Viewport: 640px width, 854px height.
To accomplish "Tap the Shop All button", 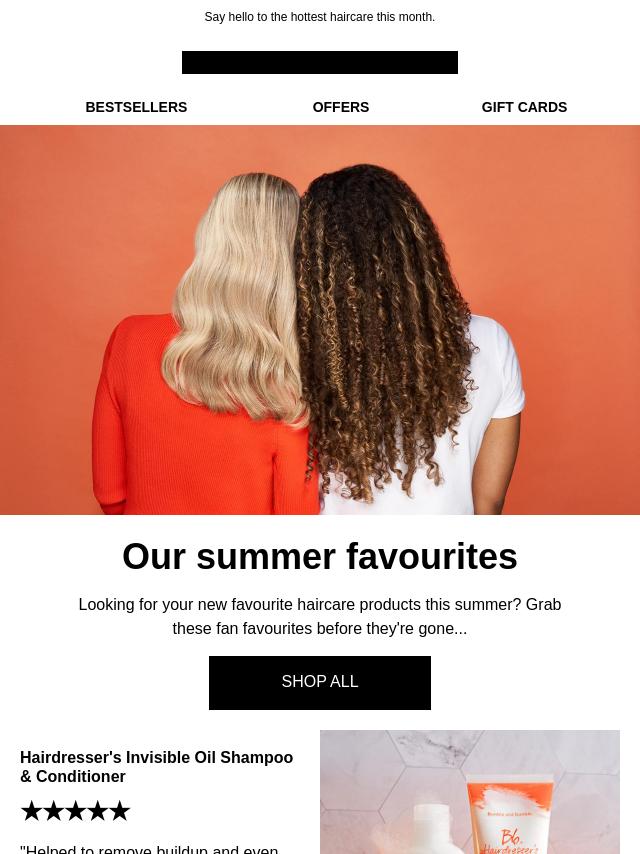I will point(320,682).
